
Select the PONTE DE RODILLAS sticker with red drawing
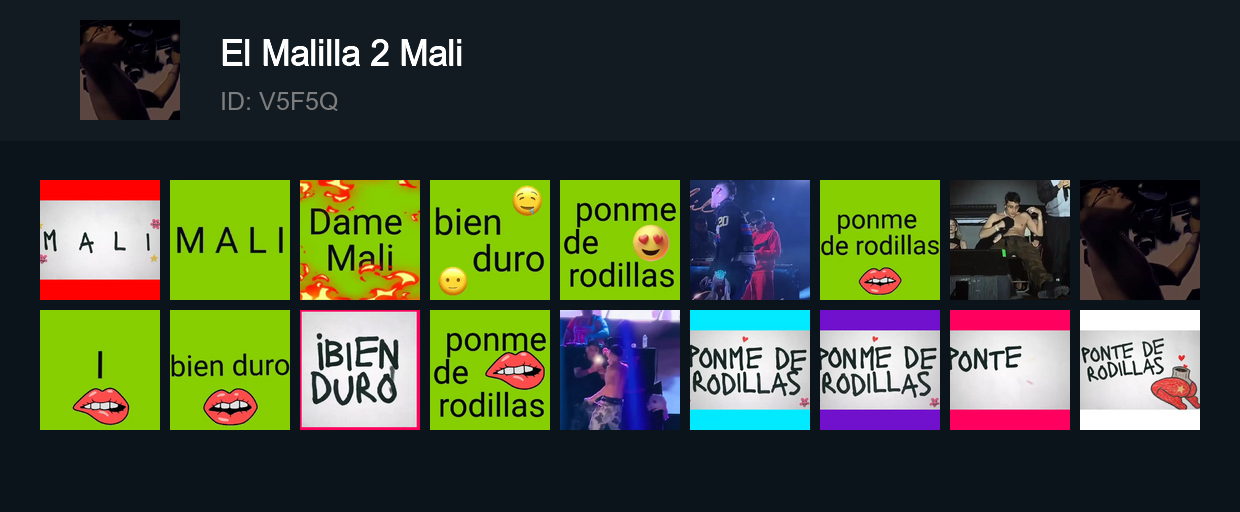tap(1140, 370)
